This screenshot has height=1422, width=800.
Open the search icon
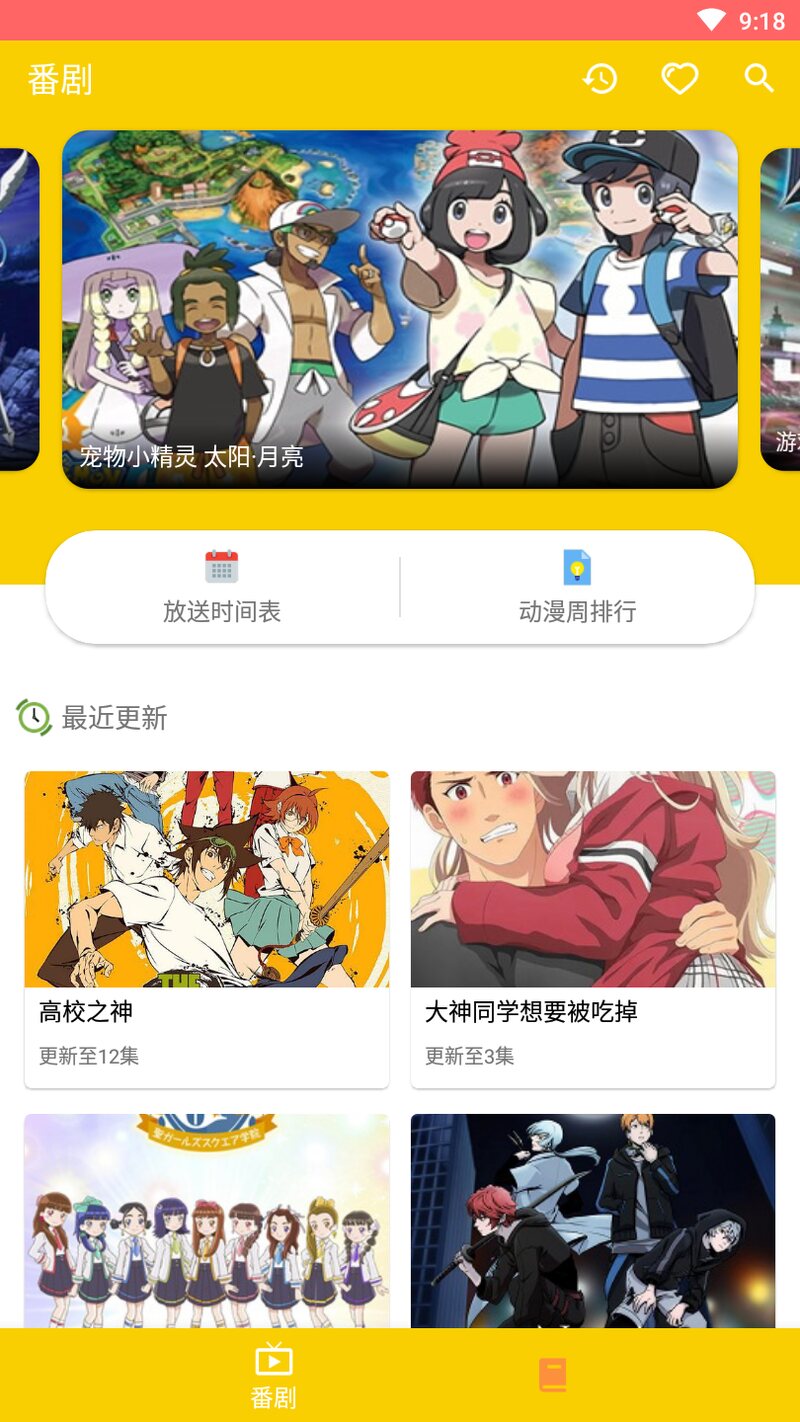pos(759,79)
